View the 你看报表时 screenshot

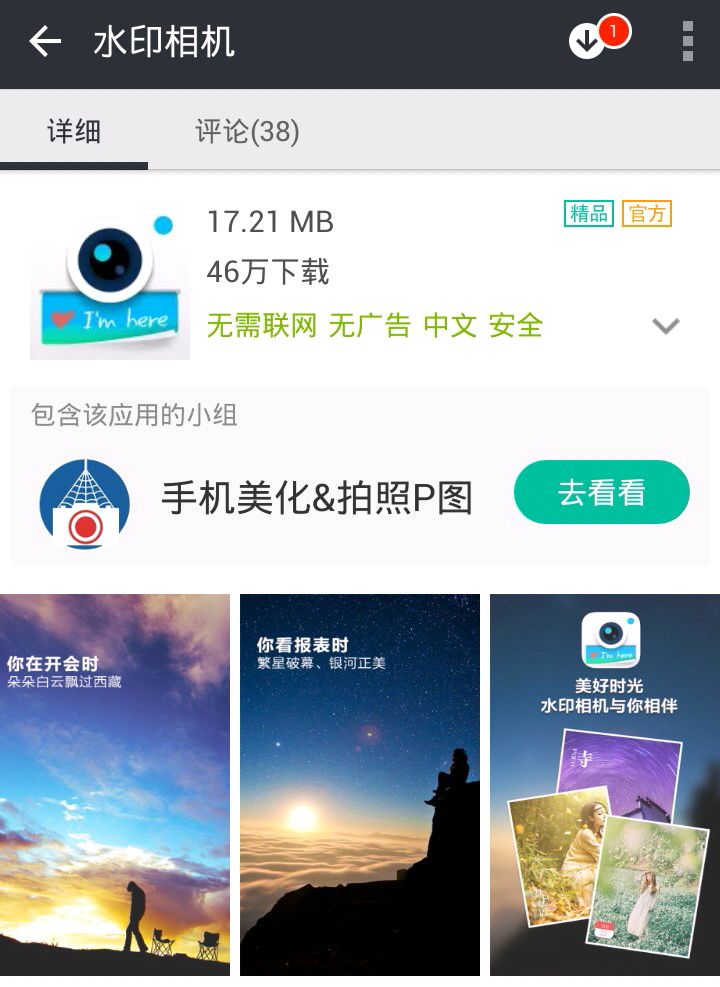[360, 784]
